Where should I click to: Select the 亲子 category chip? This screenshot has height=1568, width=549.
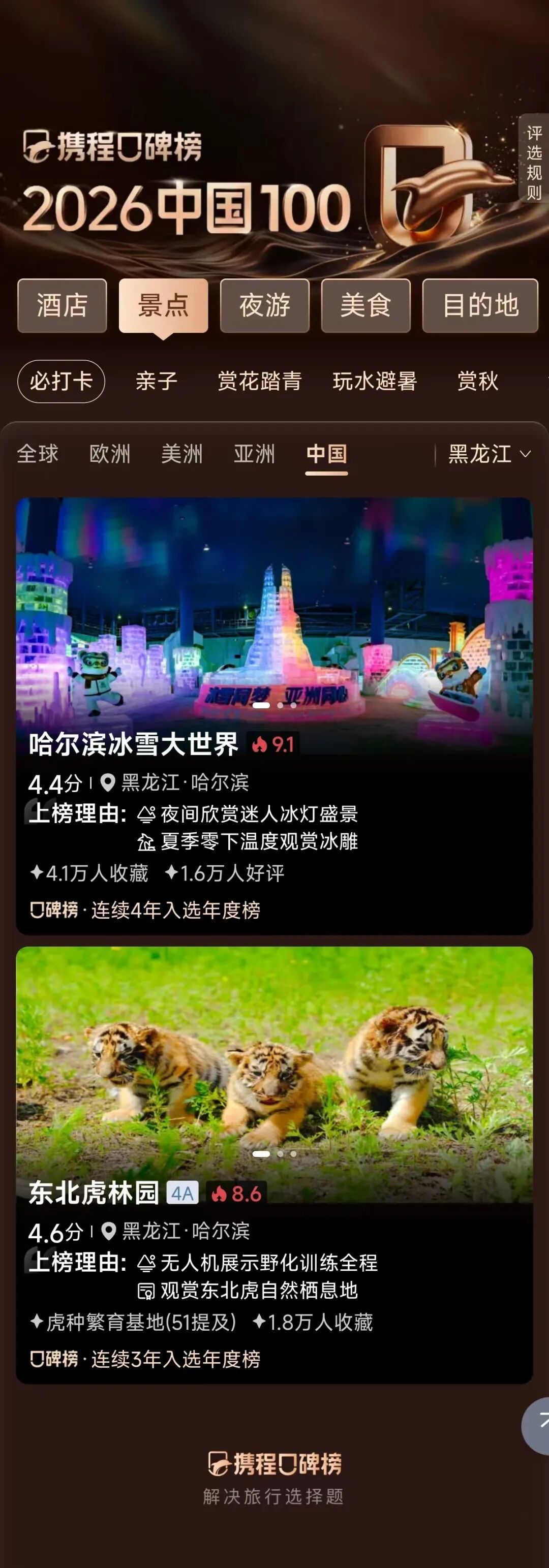point(157,382)
